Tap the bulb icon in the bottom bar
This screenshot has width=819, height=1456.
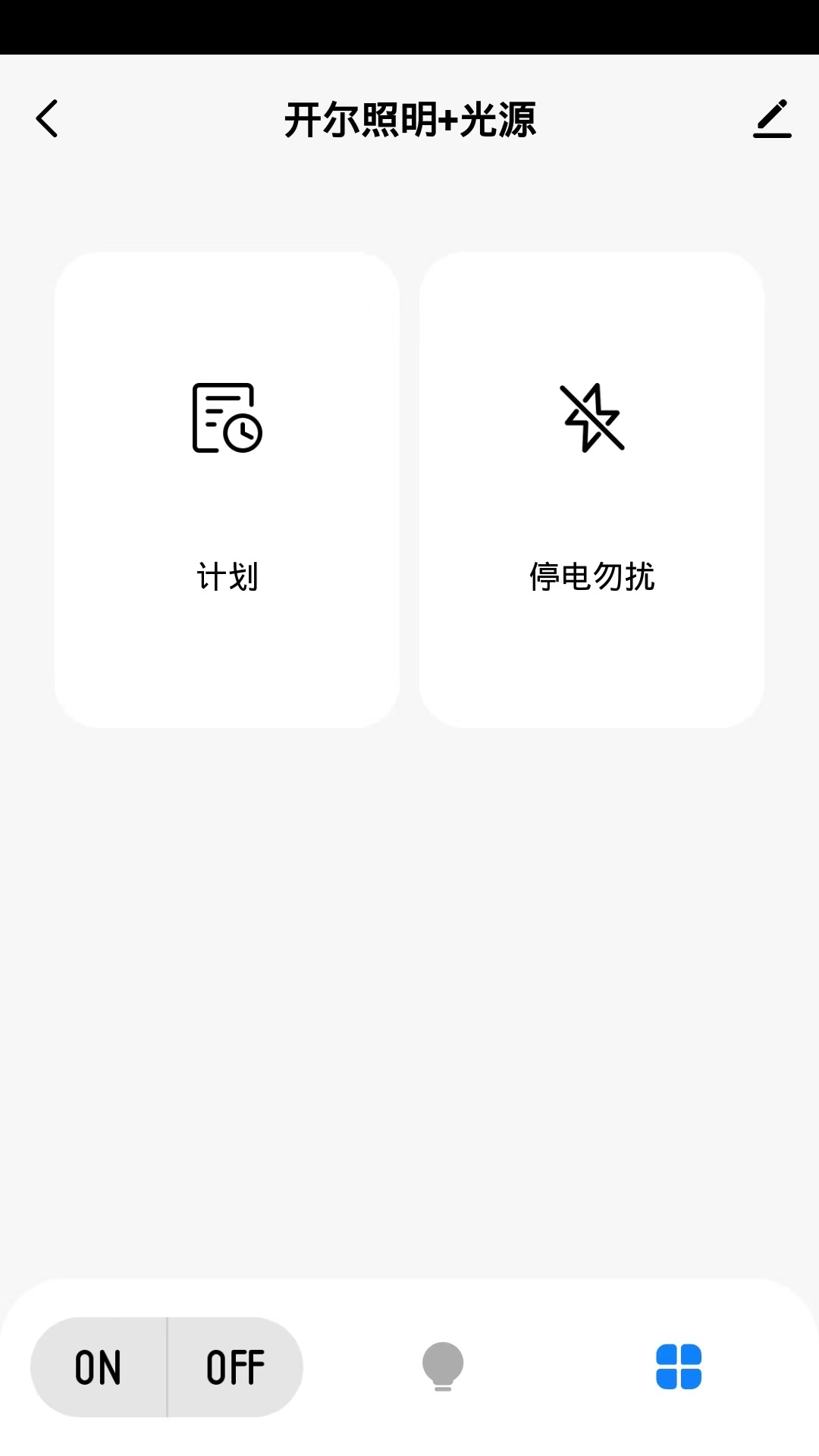point(442,1365)
